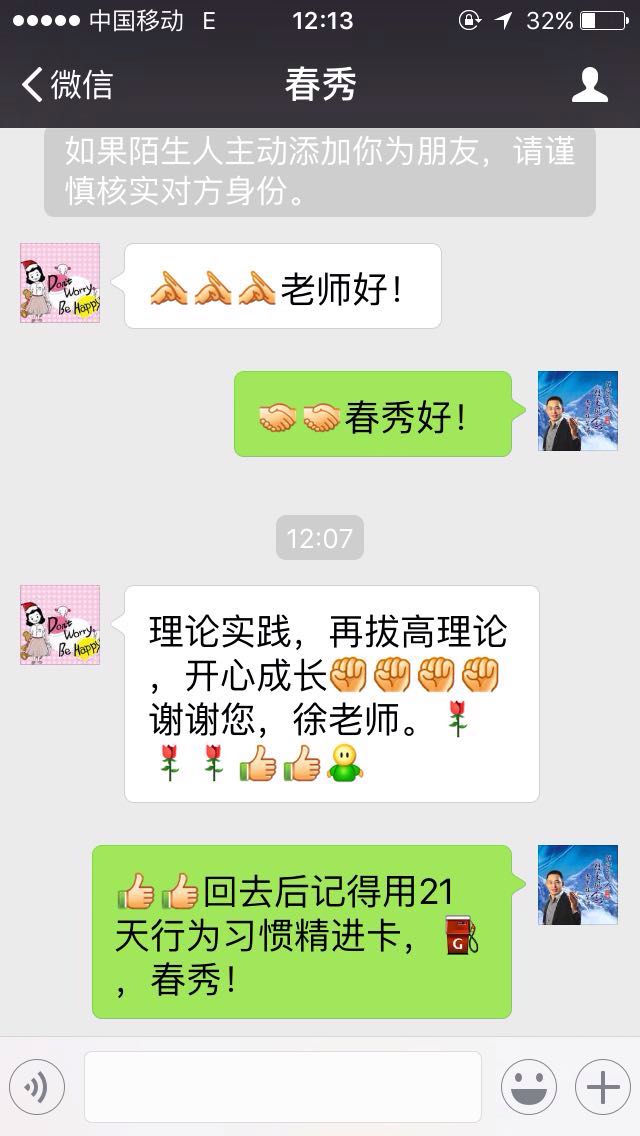This screenshot has width=640, height=1136.
Task: Go back to the 微信 chat list
Action: [68, 85]
